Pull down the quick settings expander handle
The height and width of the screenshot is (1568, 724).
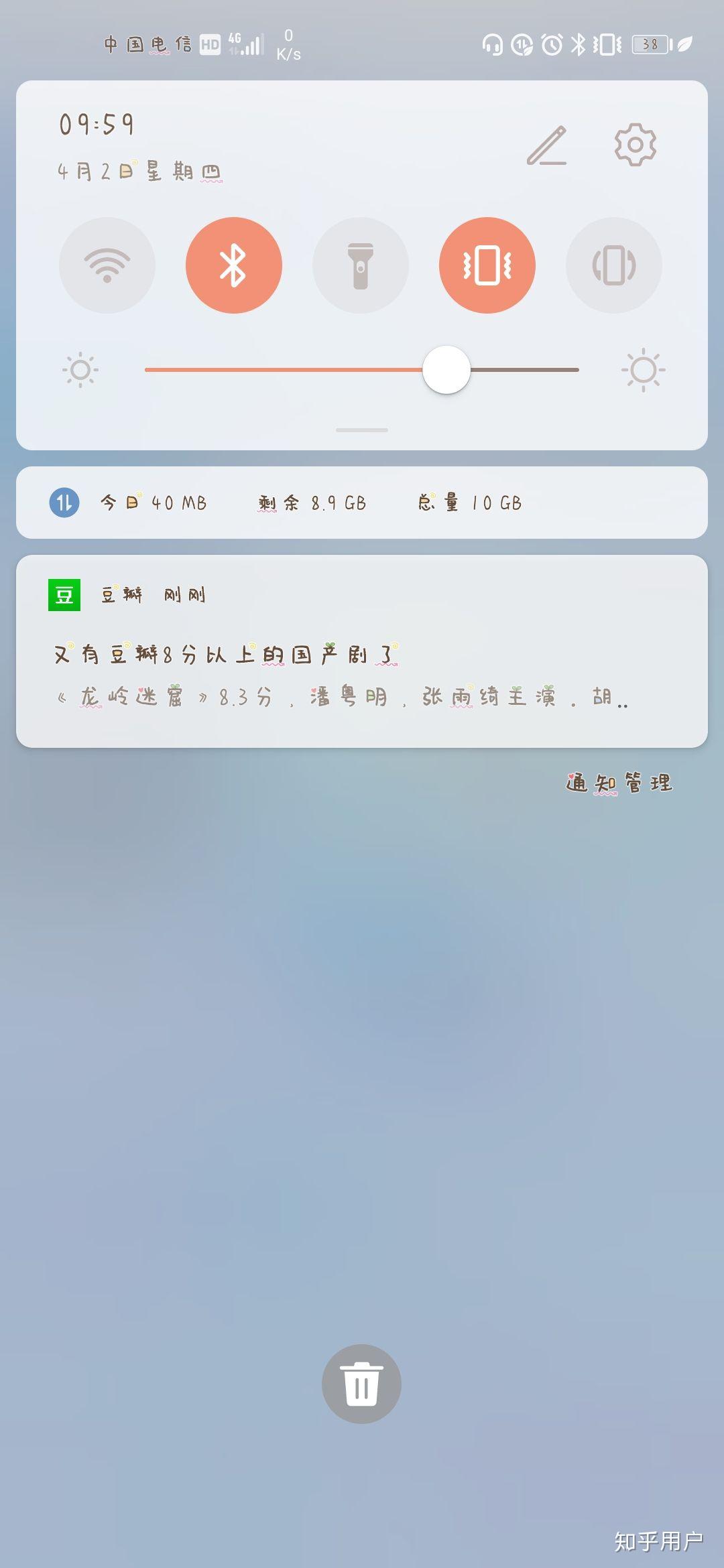361,430
